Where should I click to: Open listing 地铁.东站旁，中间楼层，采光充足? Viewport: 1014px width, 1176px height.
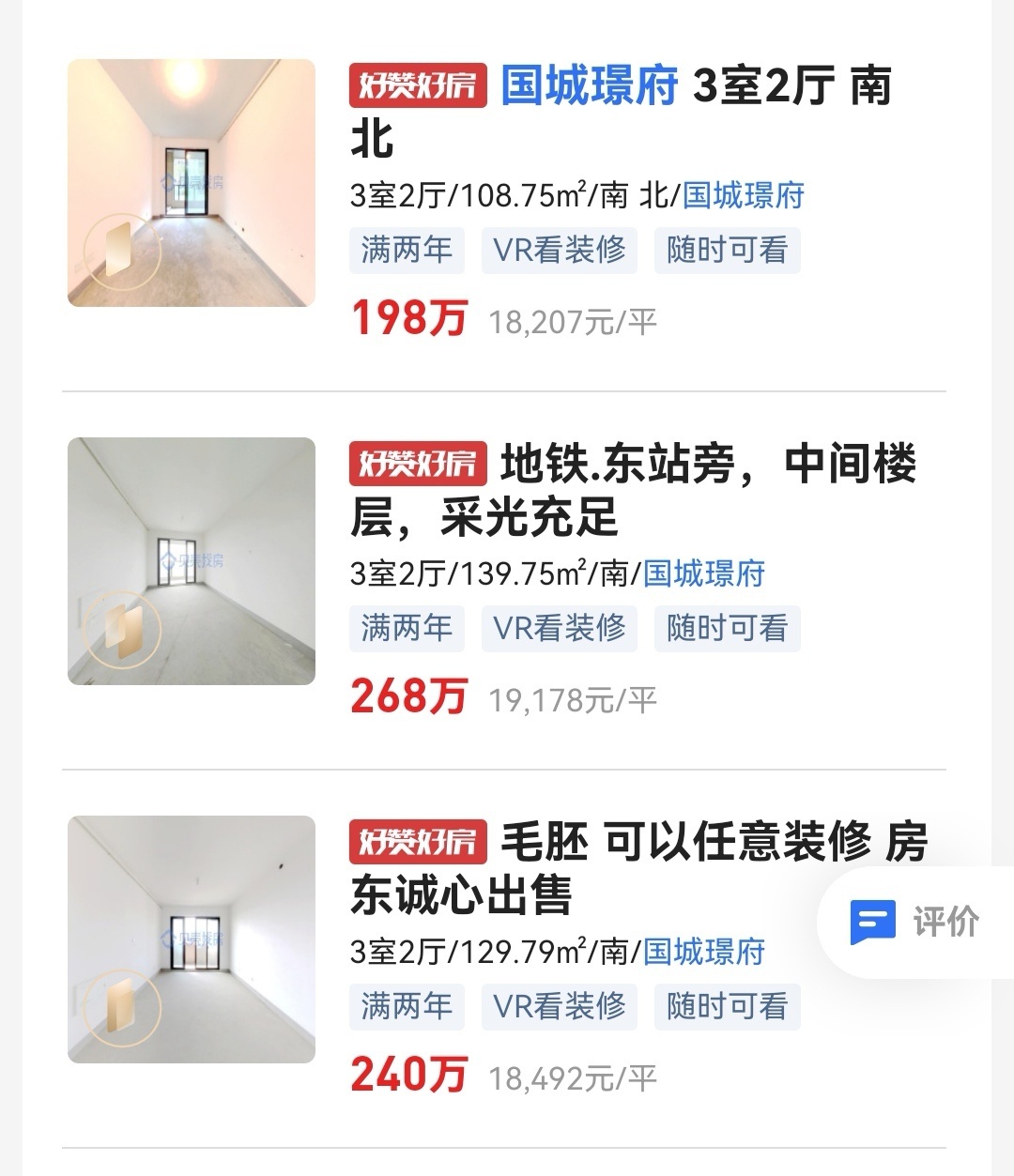[x=633, y=490]
